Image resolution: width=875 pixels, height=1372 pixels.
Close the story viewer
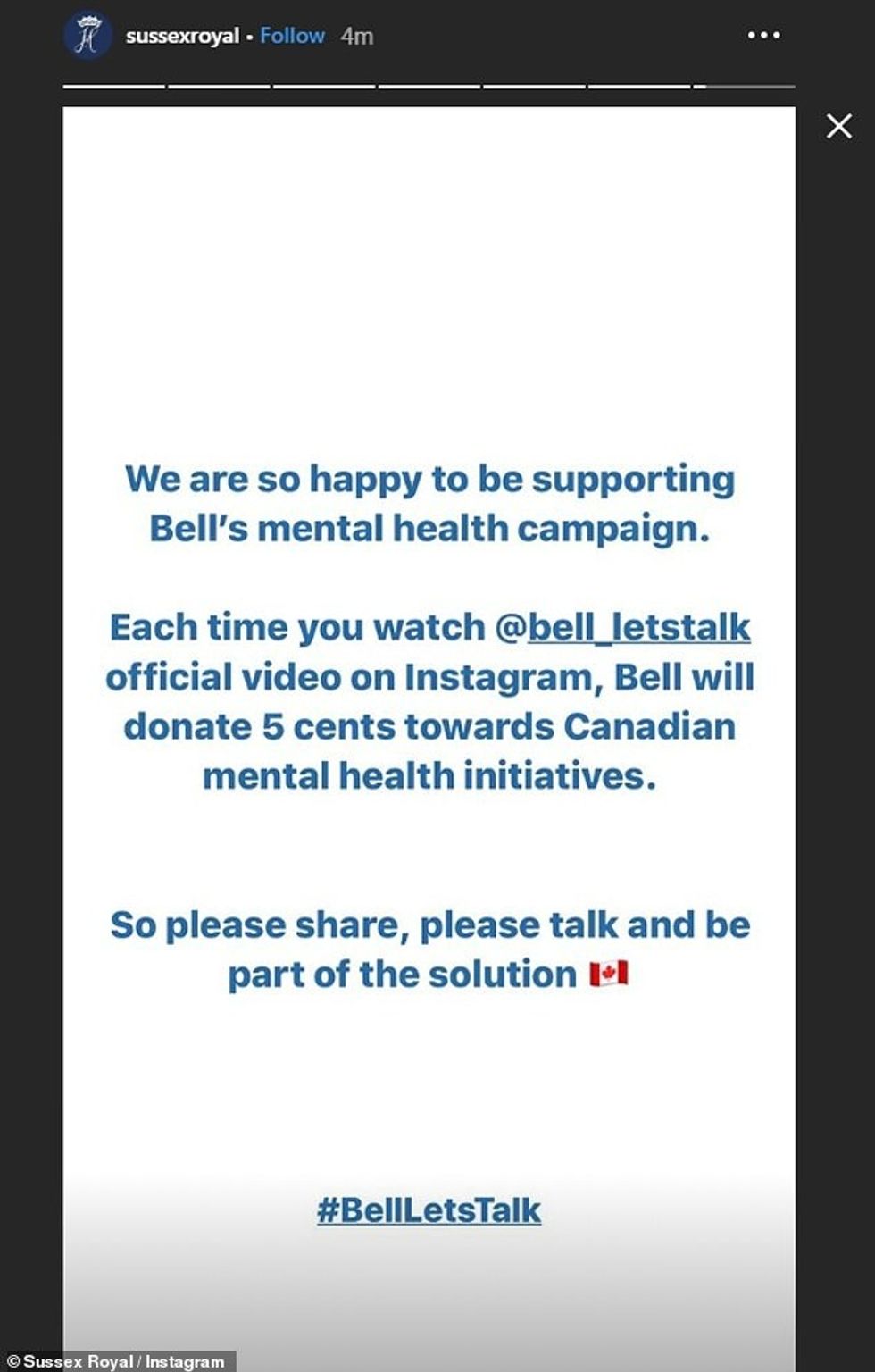(838, 126)
